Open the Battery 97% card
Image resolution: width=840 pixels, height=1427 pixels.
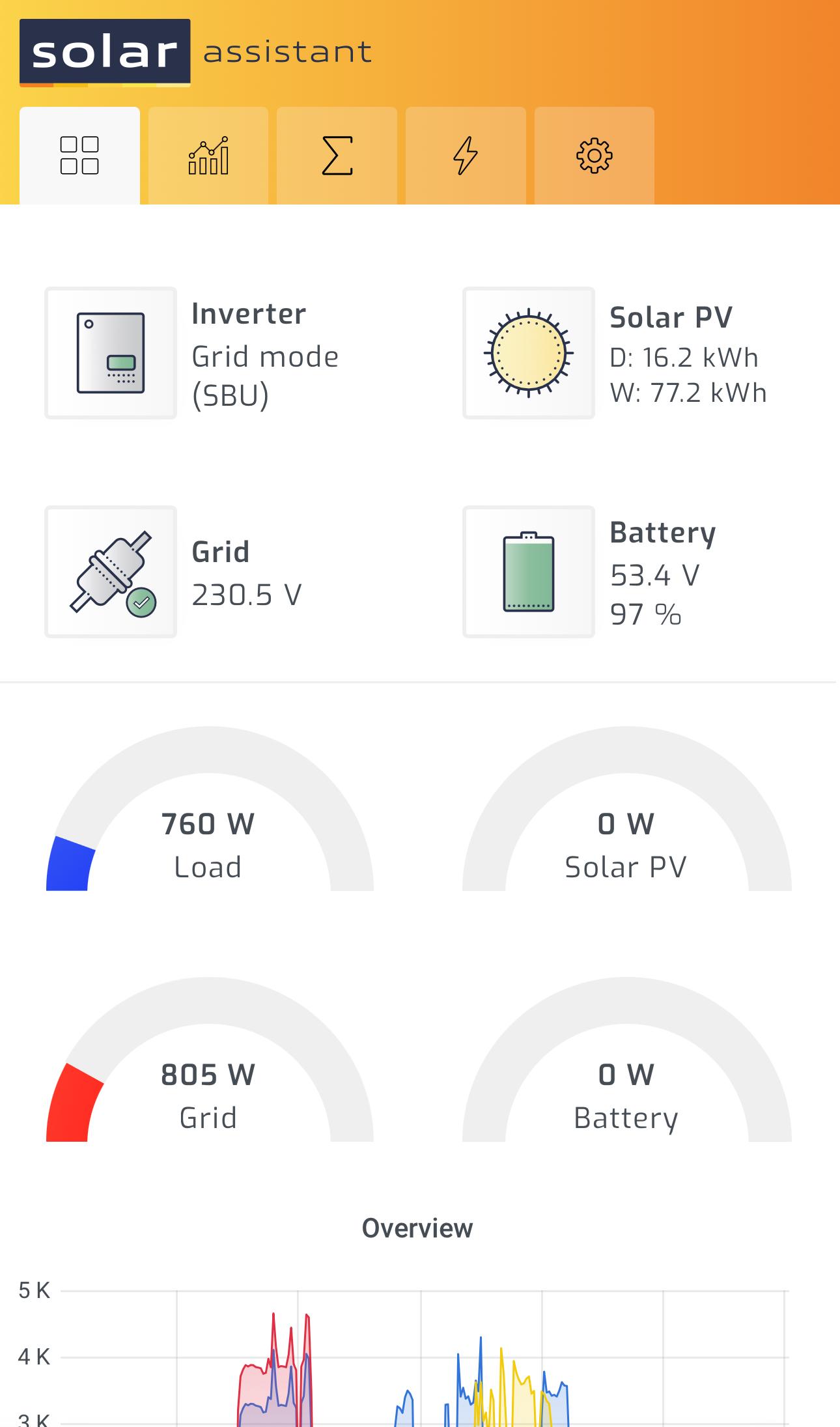tap(663, 572)
